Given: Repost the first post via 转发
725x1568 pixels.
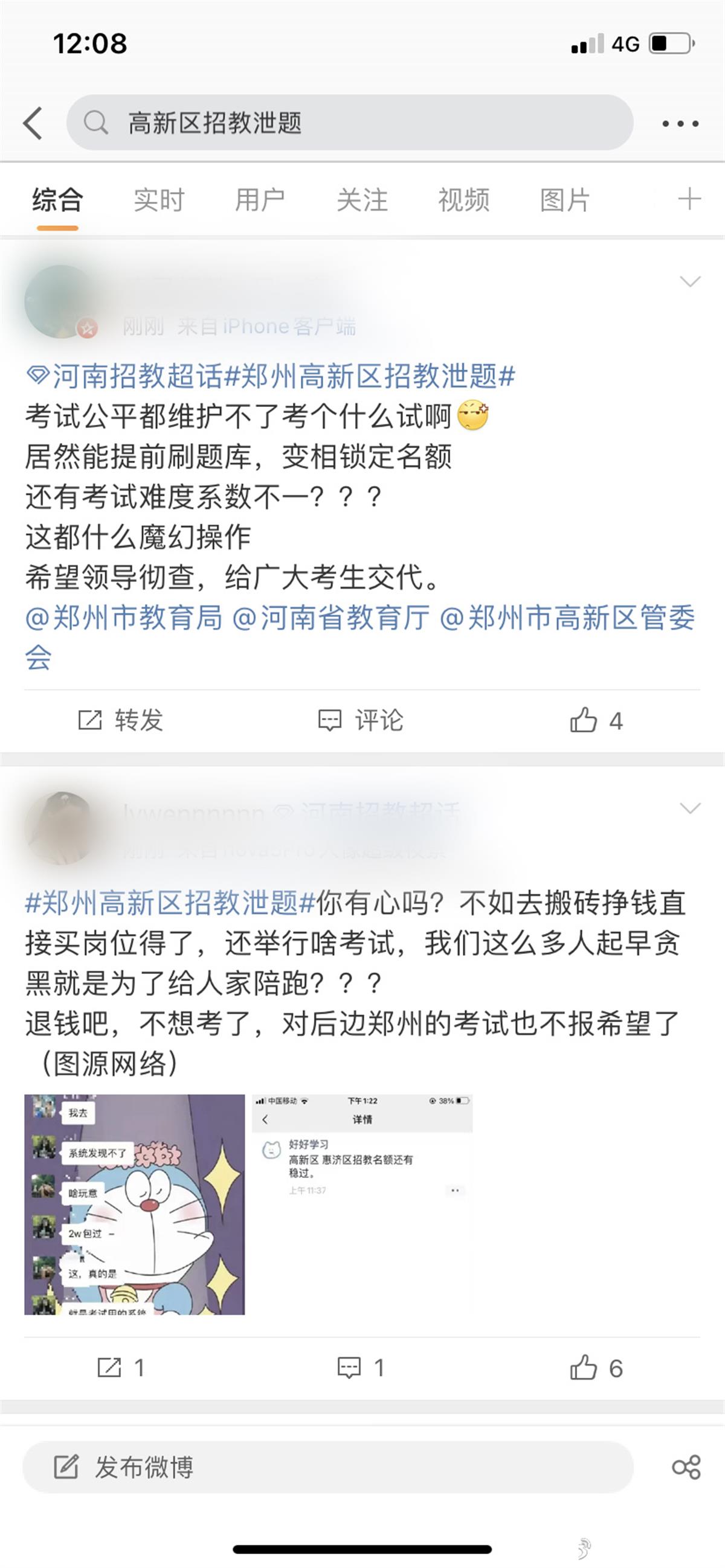Looking at the screenshot, I should pos(121,721).
